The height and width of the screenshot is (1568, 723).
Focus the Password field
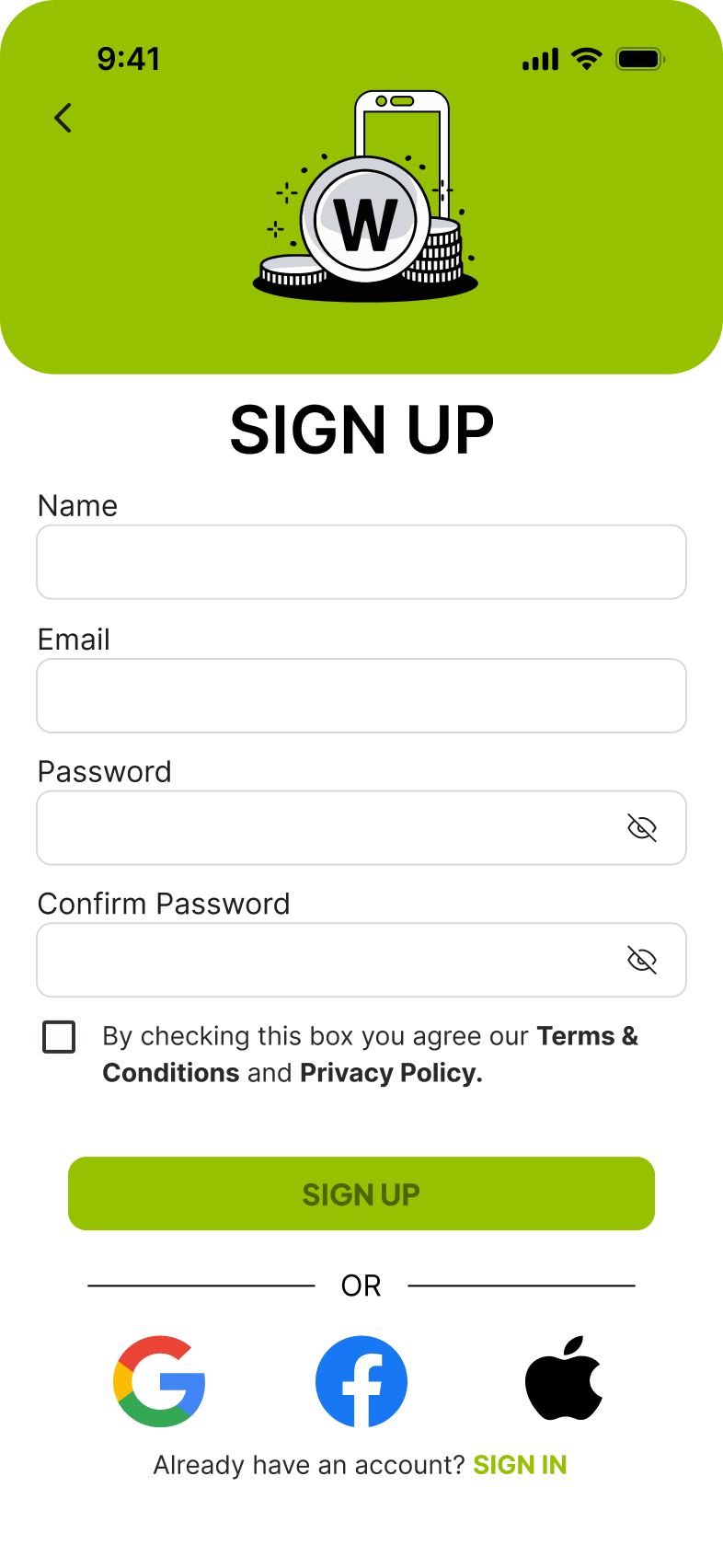point(322,827)
